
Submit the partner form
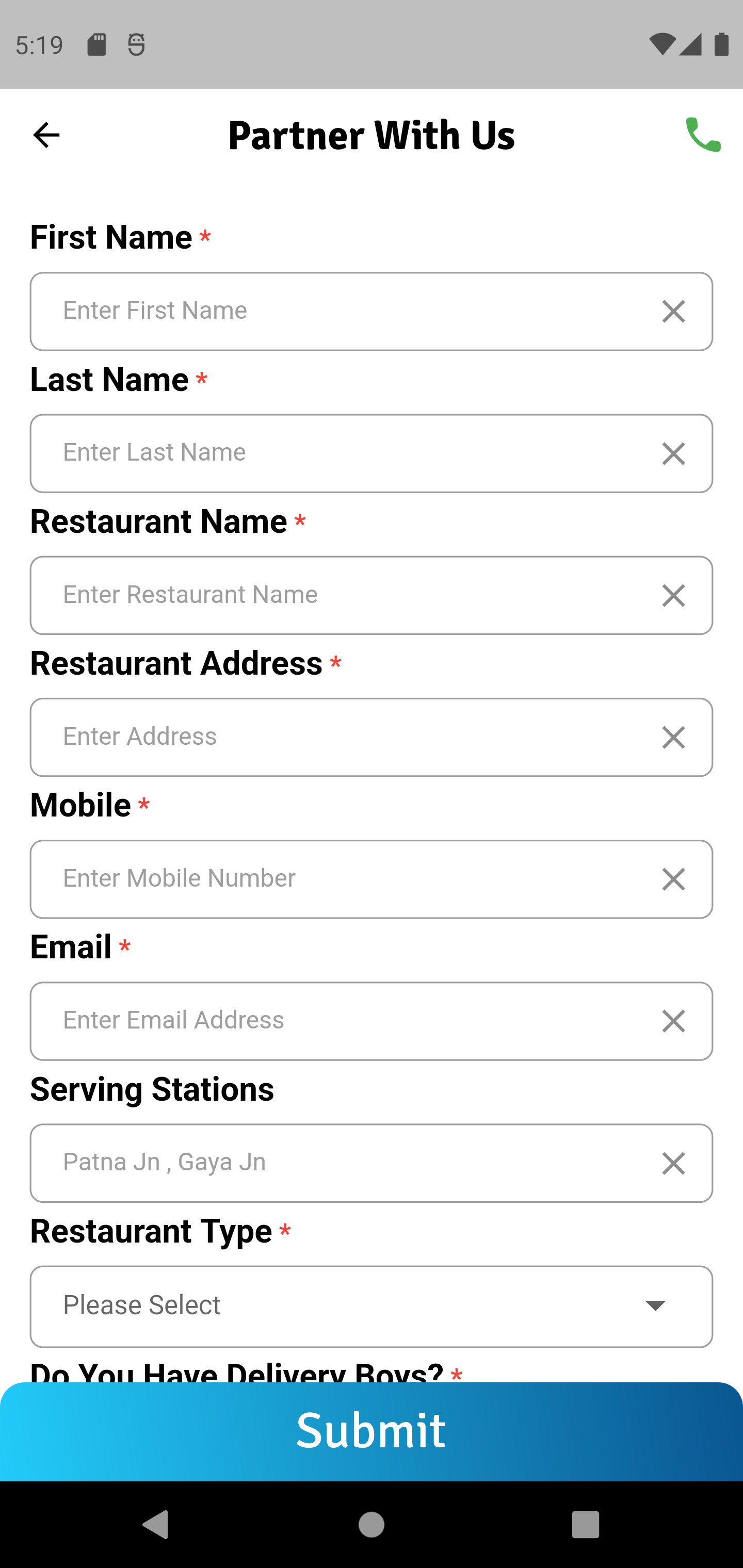tap(372, 1431)
